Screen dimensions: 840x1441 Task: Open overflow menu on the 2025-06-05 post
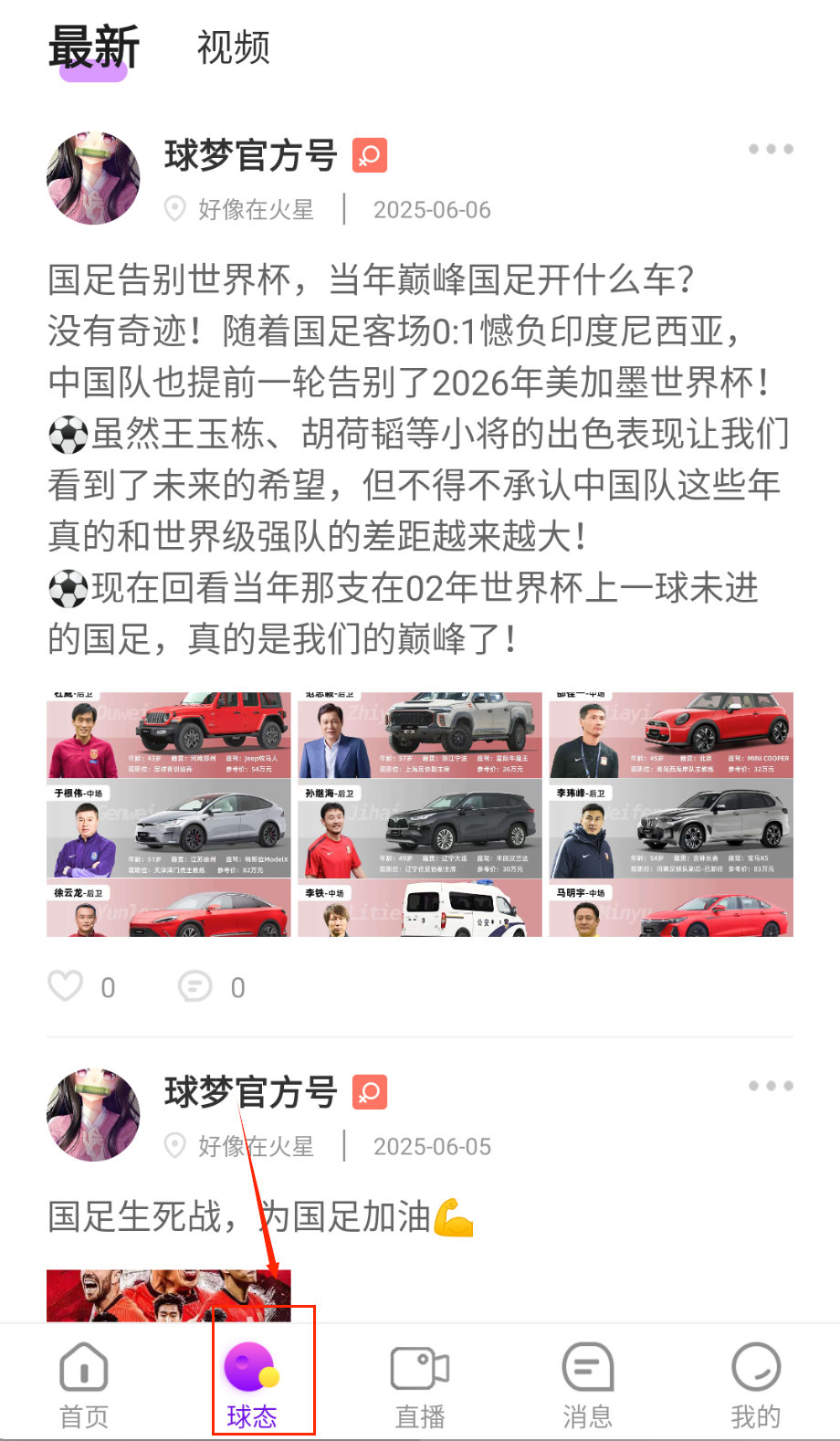(770, 1086)
